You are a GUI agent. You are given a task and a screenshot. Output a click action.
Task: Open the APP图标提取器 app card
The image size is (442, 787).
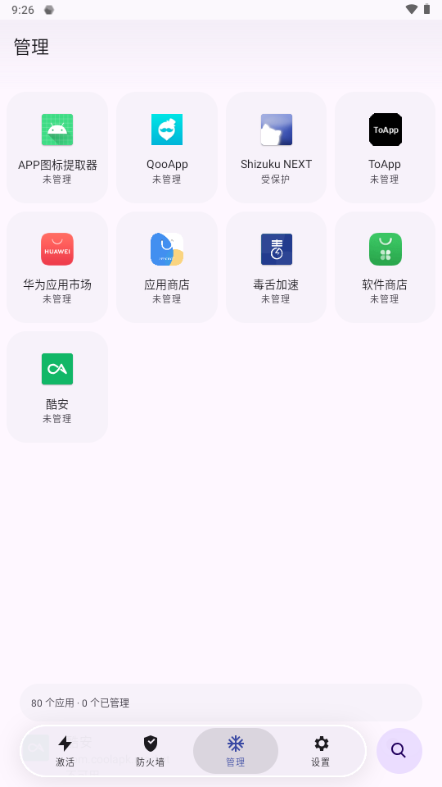coord(57,148)
